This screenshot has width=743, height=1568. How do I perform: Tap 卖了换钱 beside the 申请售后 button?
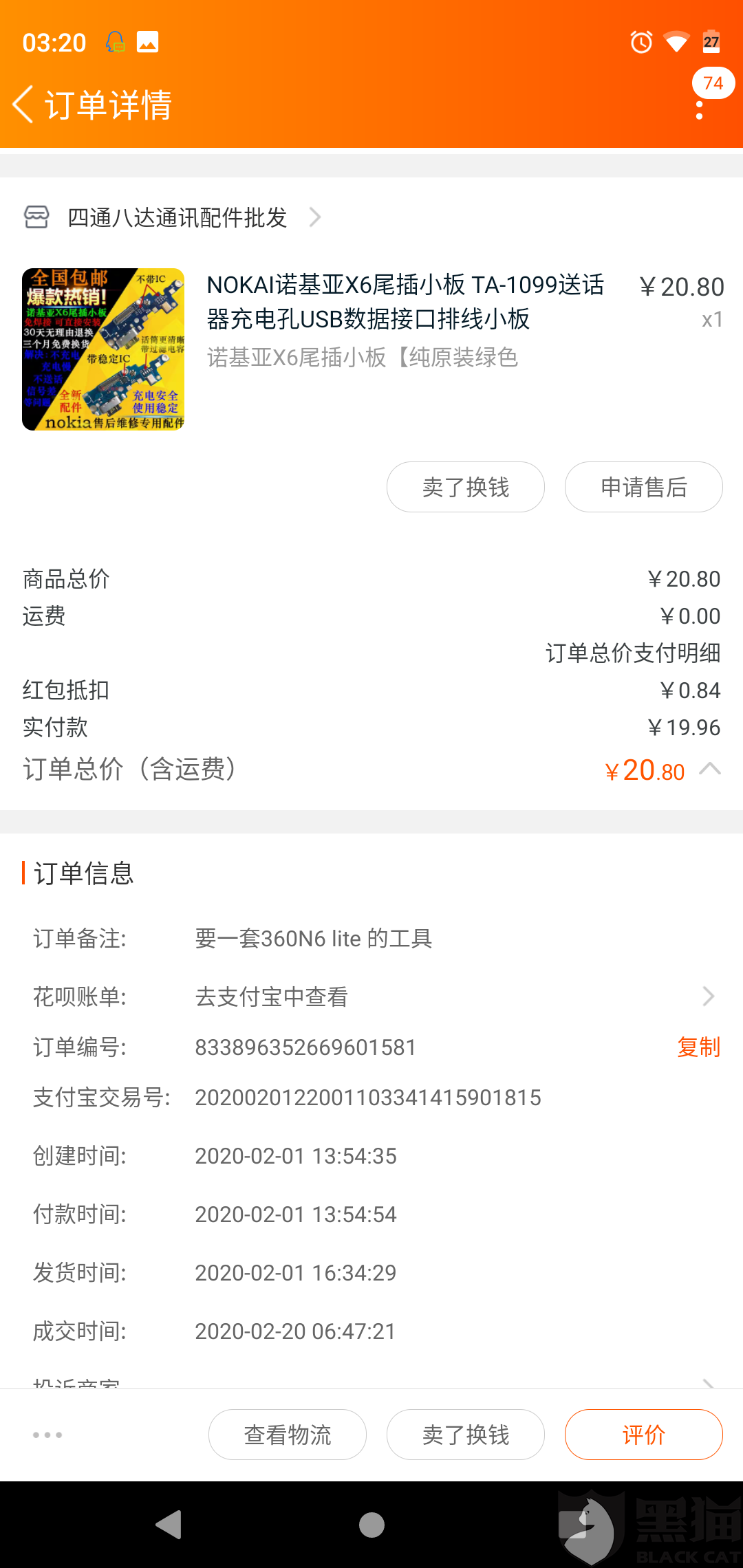point(466,487)
